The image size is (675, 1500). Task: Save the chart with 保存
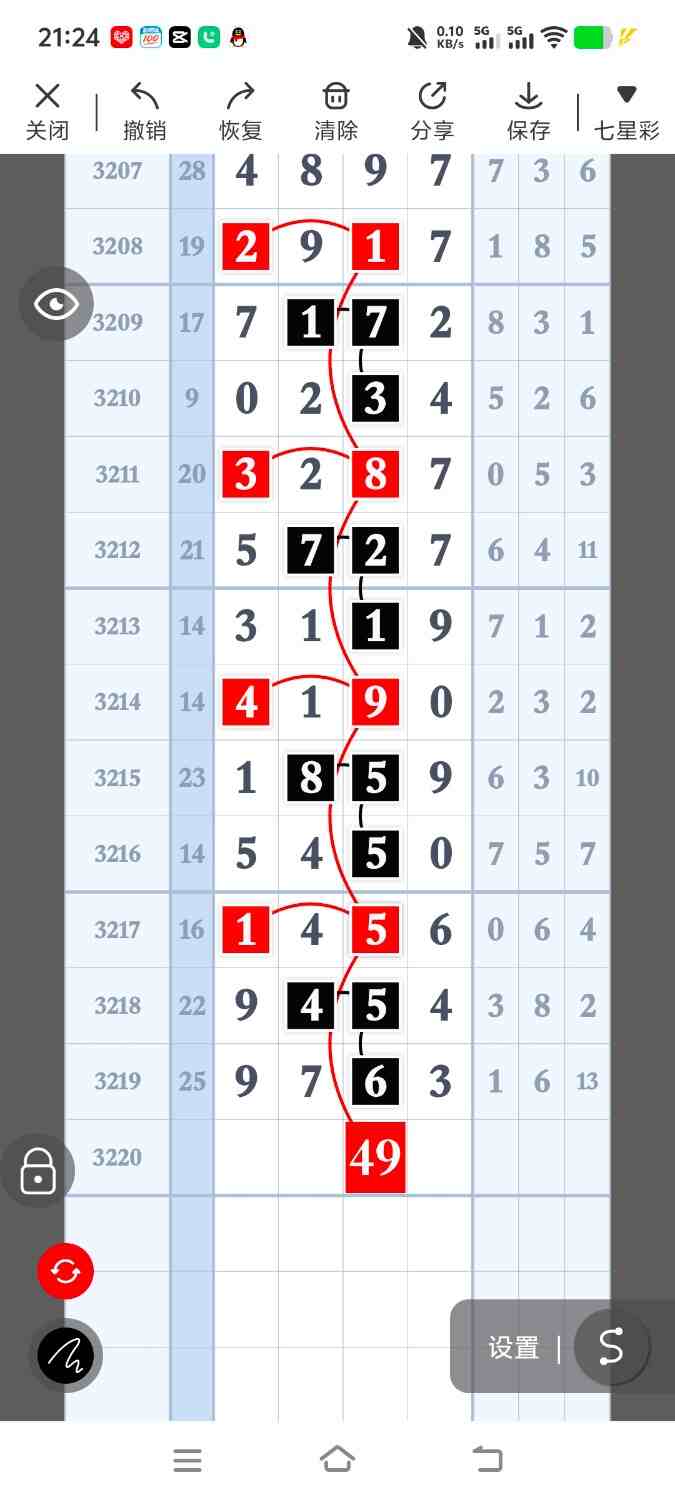point(528,111)
